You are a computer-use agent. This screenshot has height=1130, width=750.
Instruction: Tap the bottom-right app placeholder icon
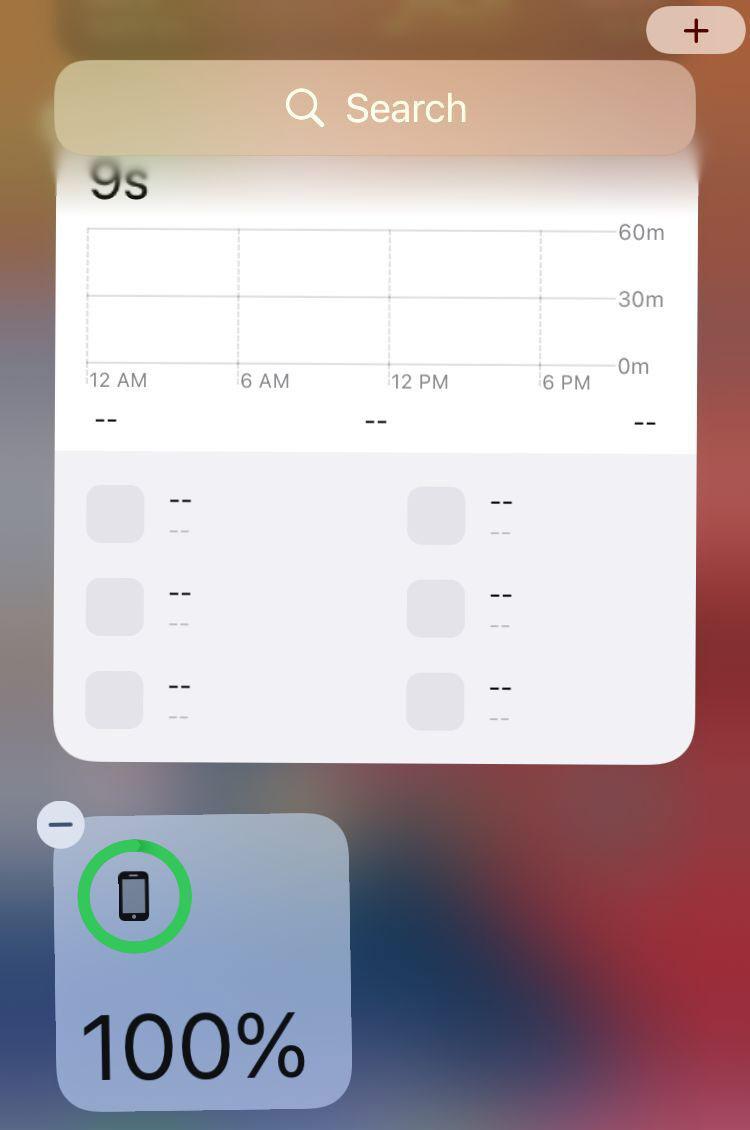click(436, 701)
